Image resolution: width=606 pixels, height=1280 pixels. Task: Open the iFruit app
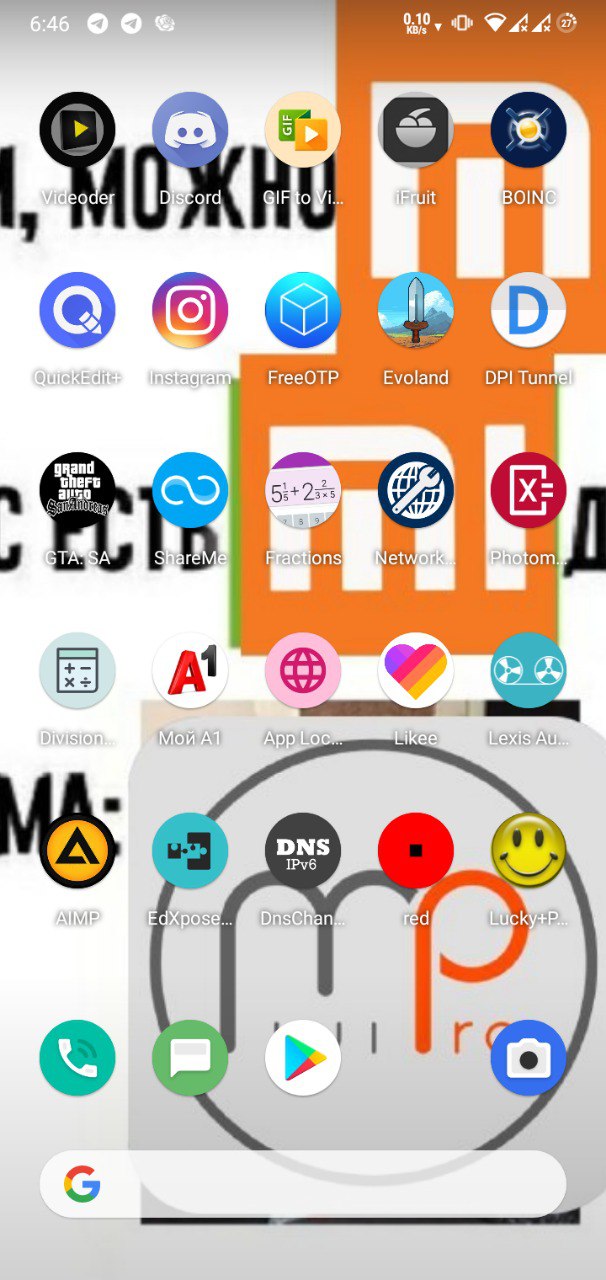pyautogui.click(x=416, y=130)
